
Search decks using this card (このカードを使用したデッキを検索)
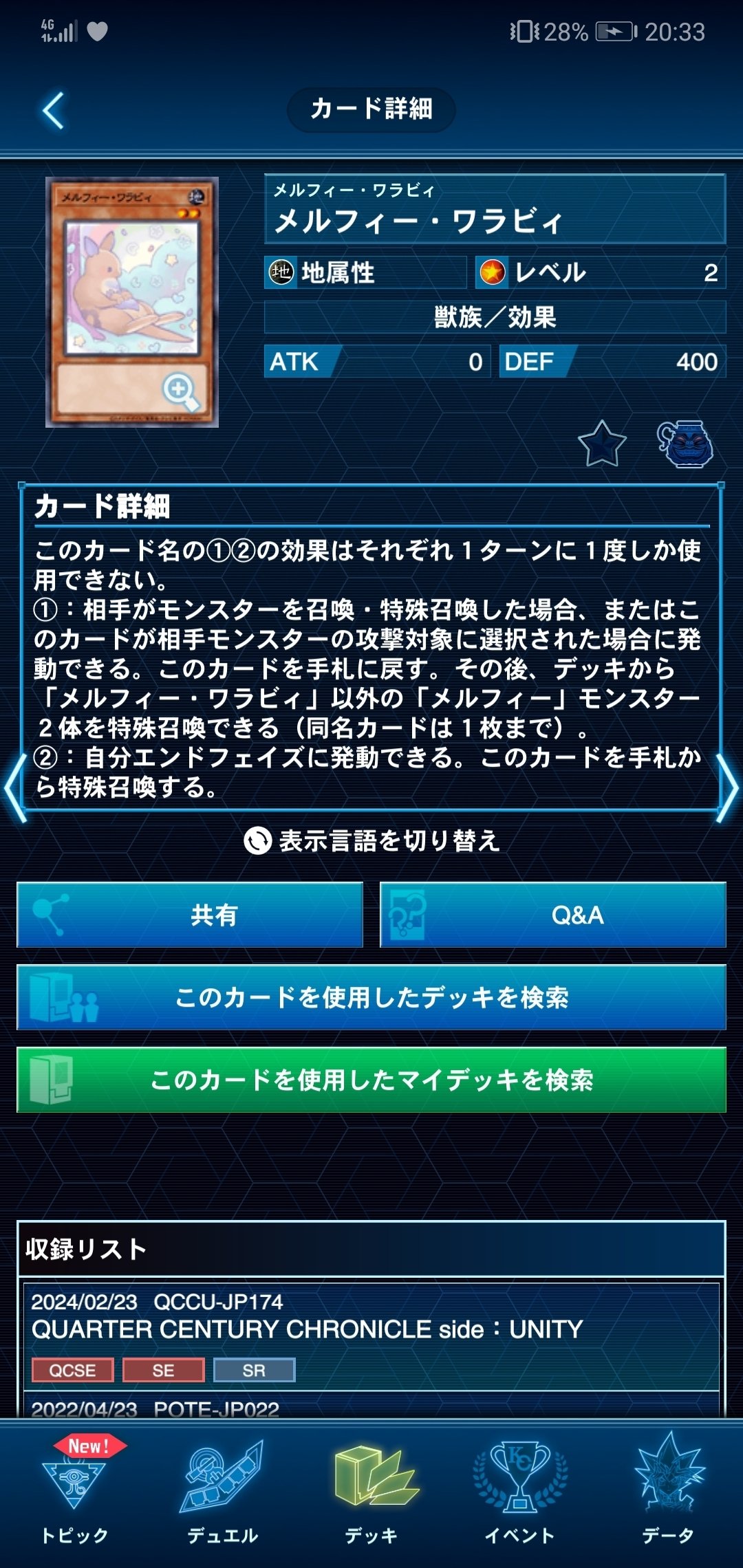(x=371, y=997)
